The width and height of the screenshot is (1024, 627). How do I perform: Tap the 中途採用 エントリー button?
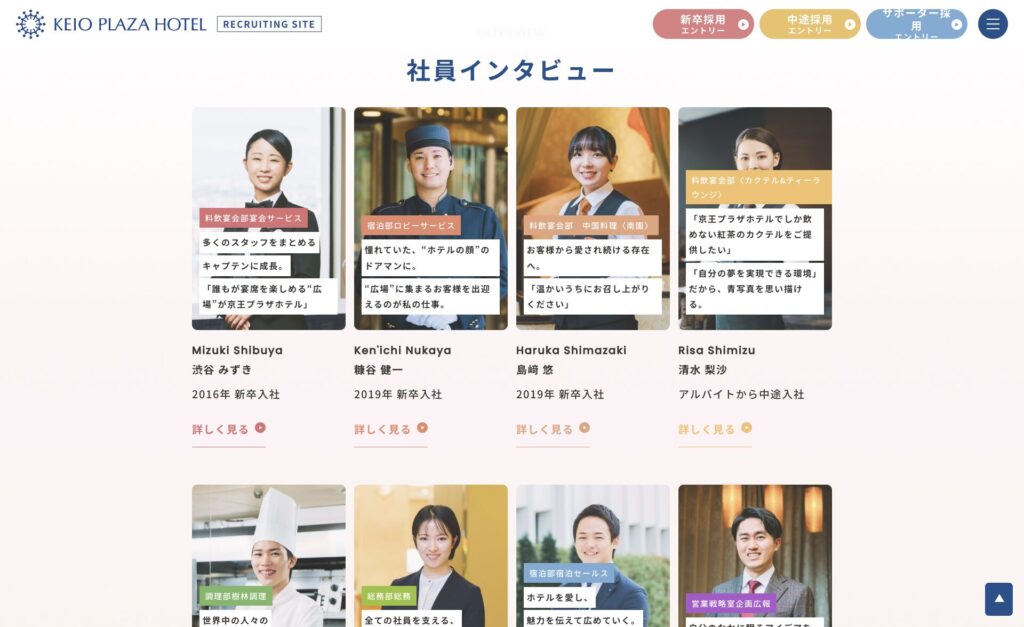809,24
